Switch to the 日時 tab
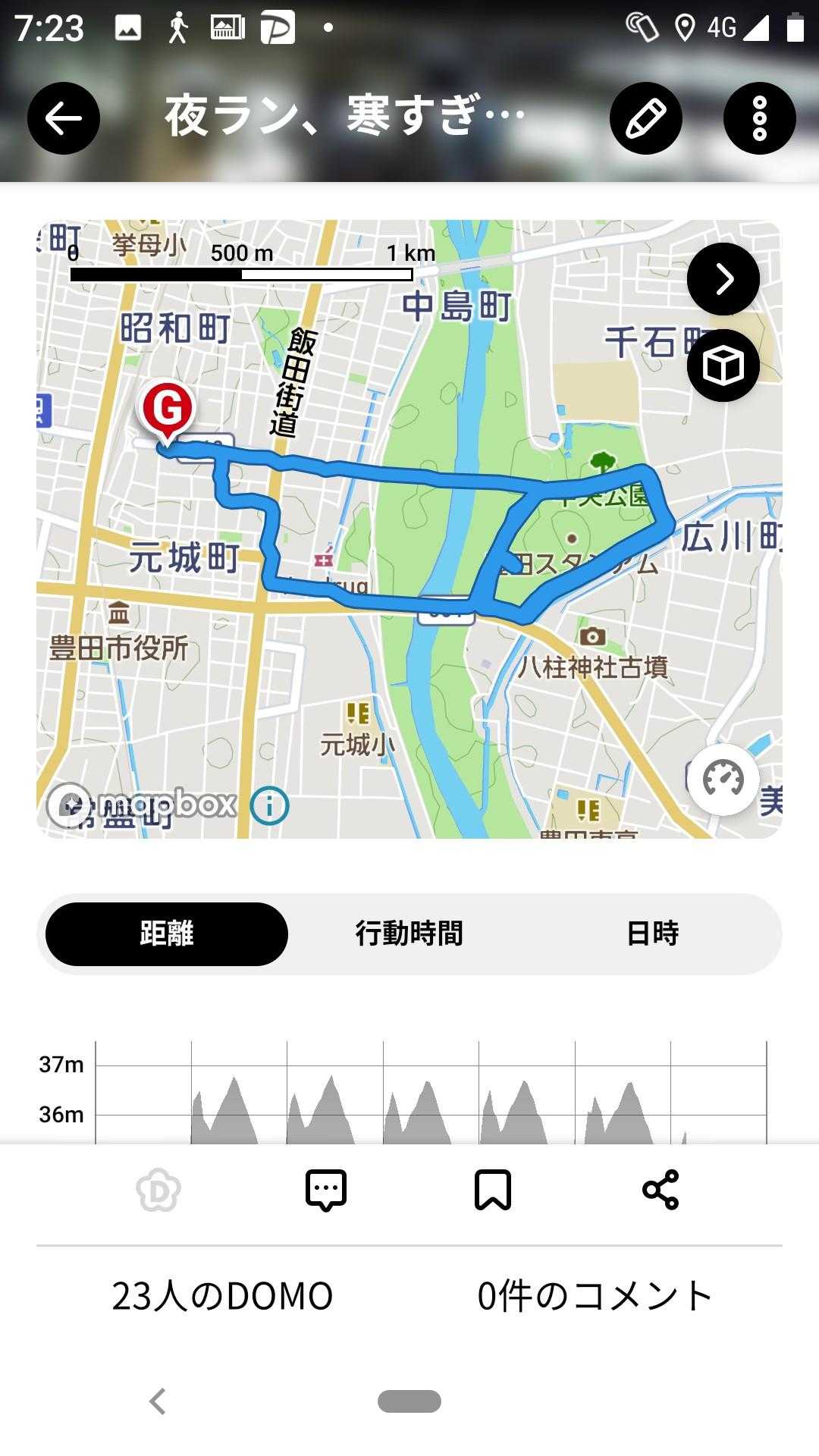Screen dimensions: 819x1456 (652, 934)
